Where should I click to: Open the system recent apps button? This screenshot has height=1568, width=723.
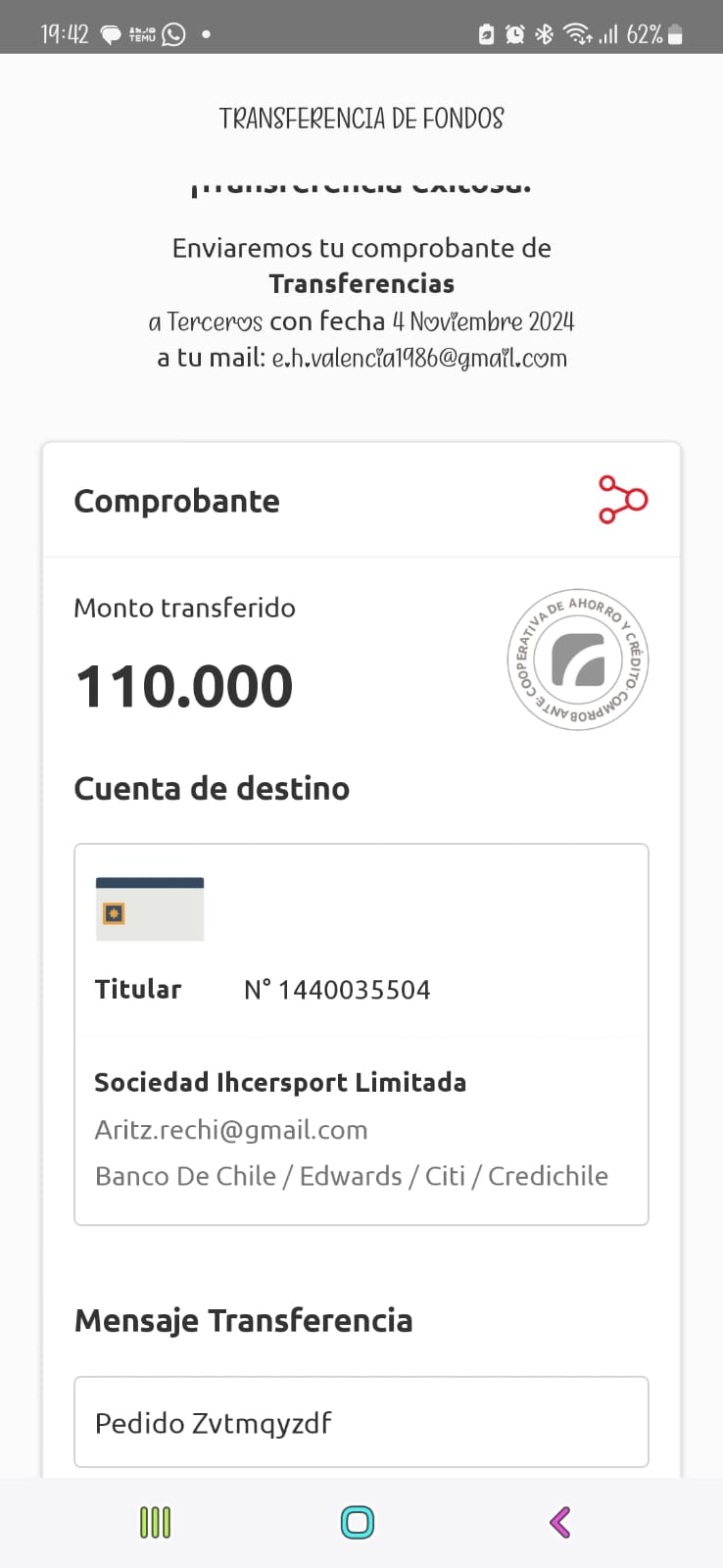156,1522
